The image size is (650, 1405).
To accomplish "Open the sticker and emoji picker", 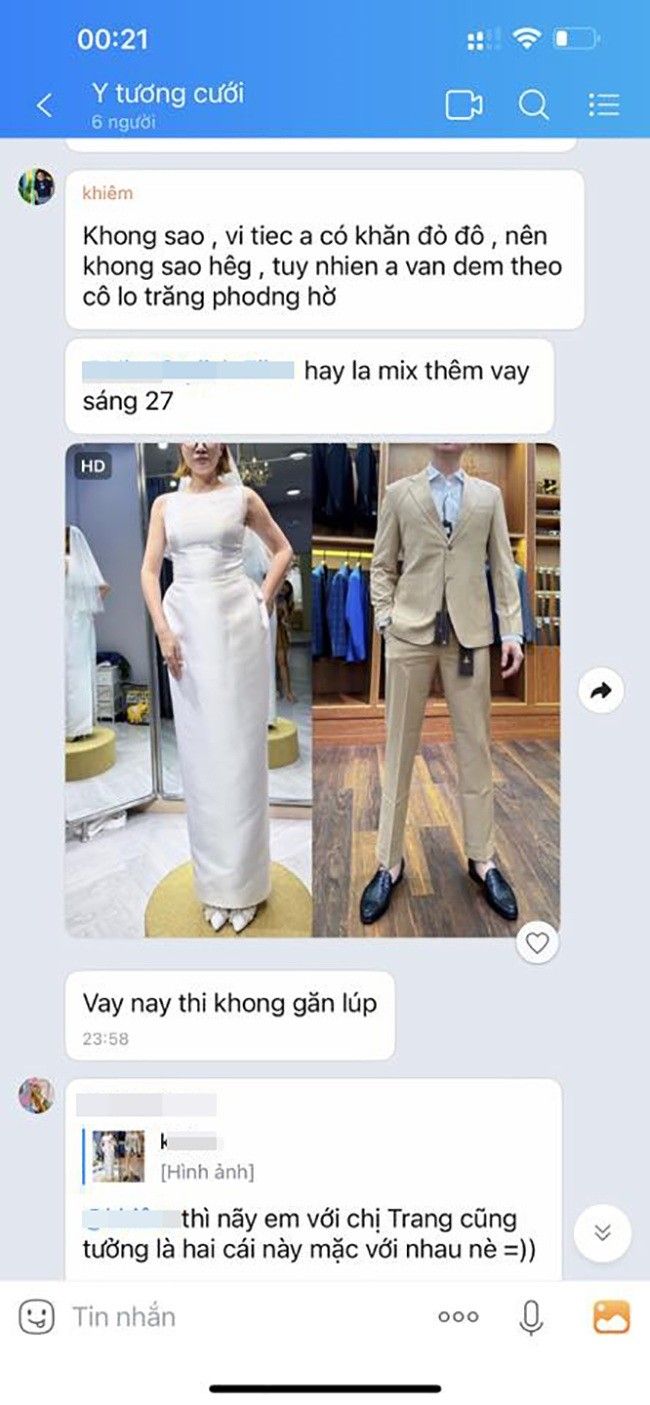I will (x=37, y=1316).
